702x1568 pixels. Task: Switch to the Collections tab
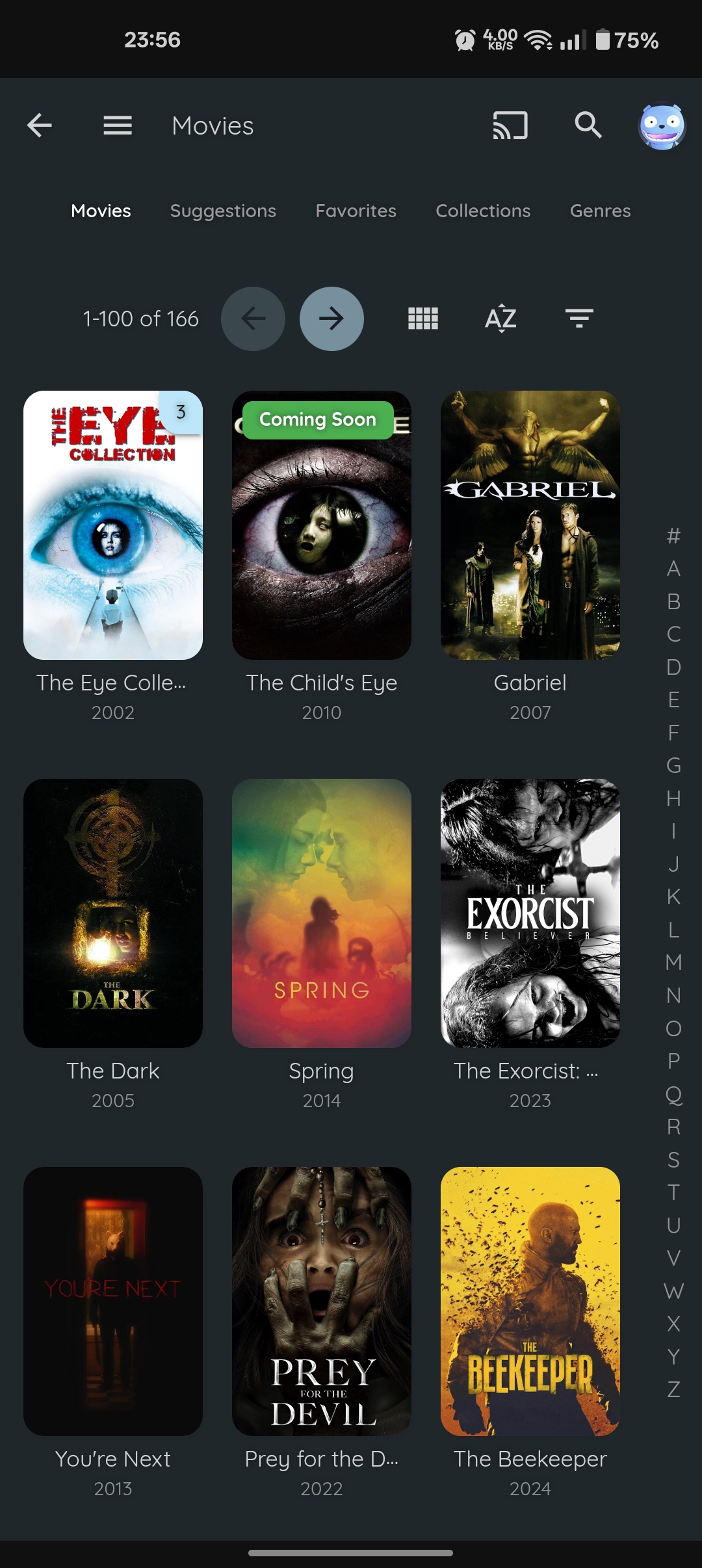(483, 211)
